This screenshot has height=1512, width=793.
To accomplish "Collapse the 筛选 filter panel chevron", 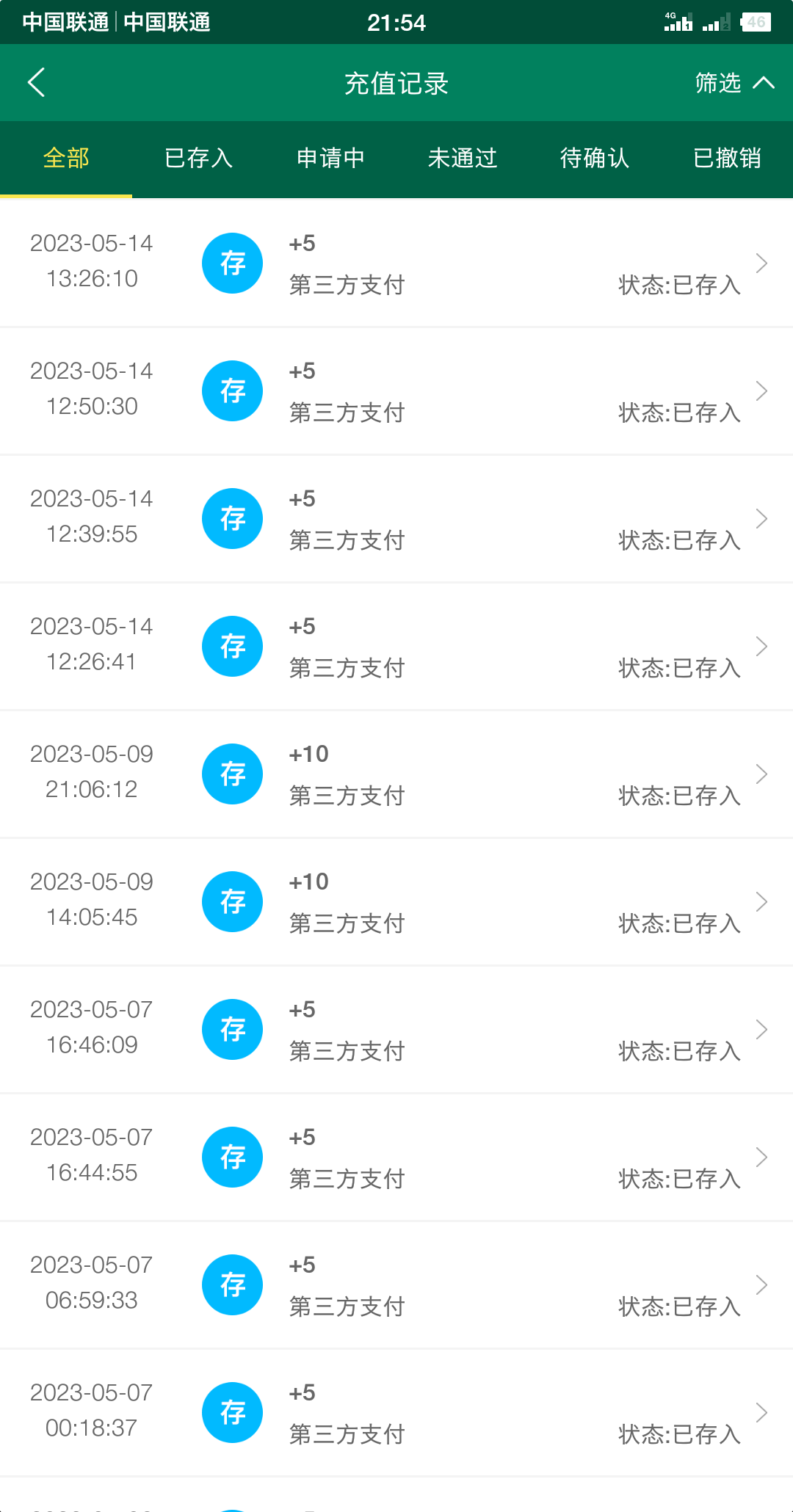I will (762, 82).
